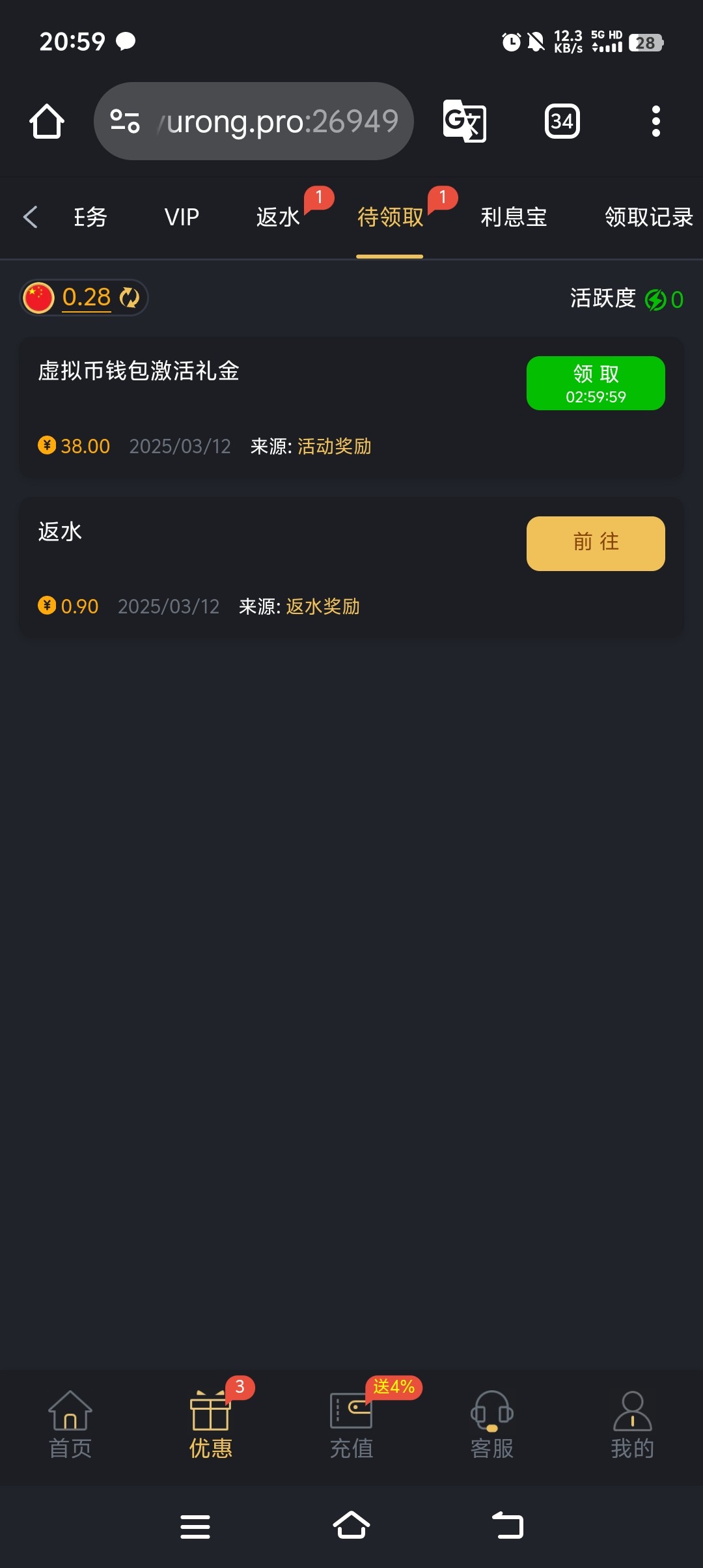Open the 充值 tab
This screenshot has width=703, height=1568.
351,1425
